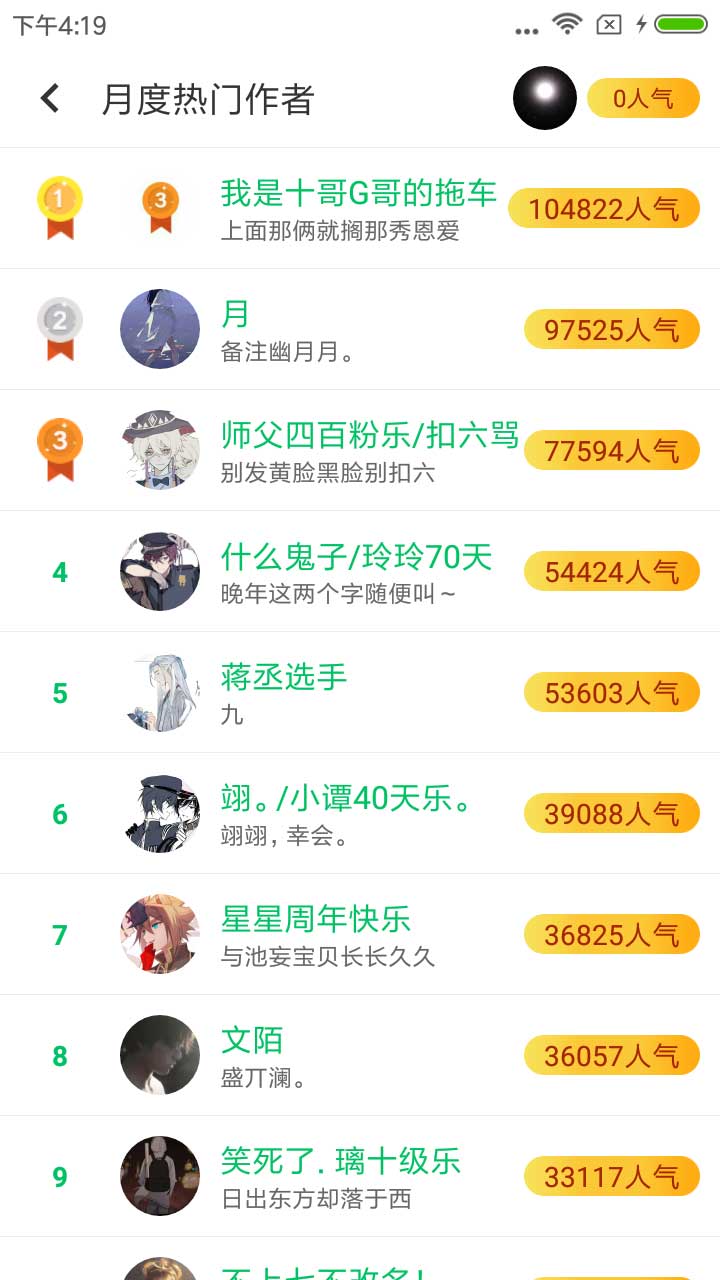
Task: Click the 104822人气 popularity badge
Action: tap(603, 208)
